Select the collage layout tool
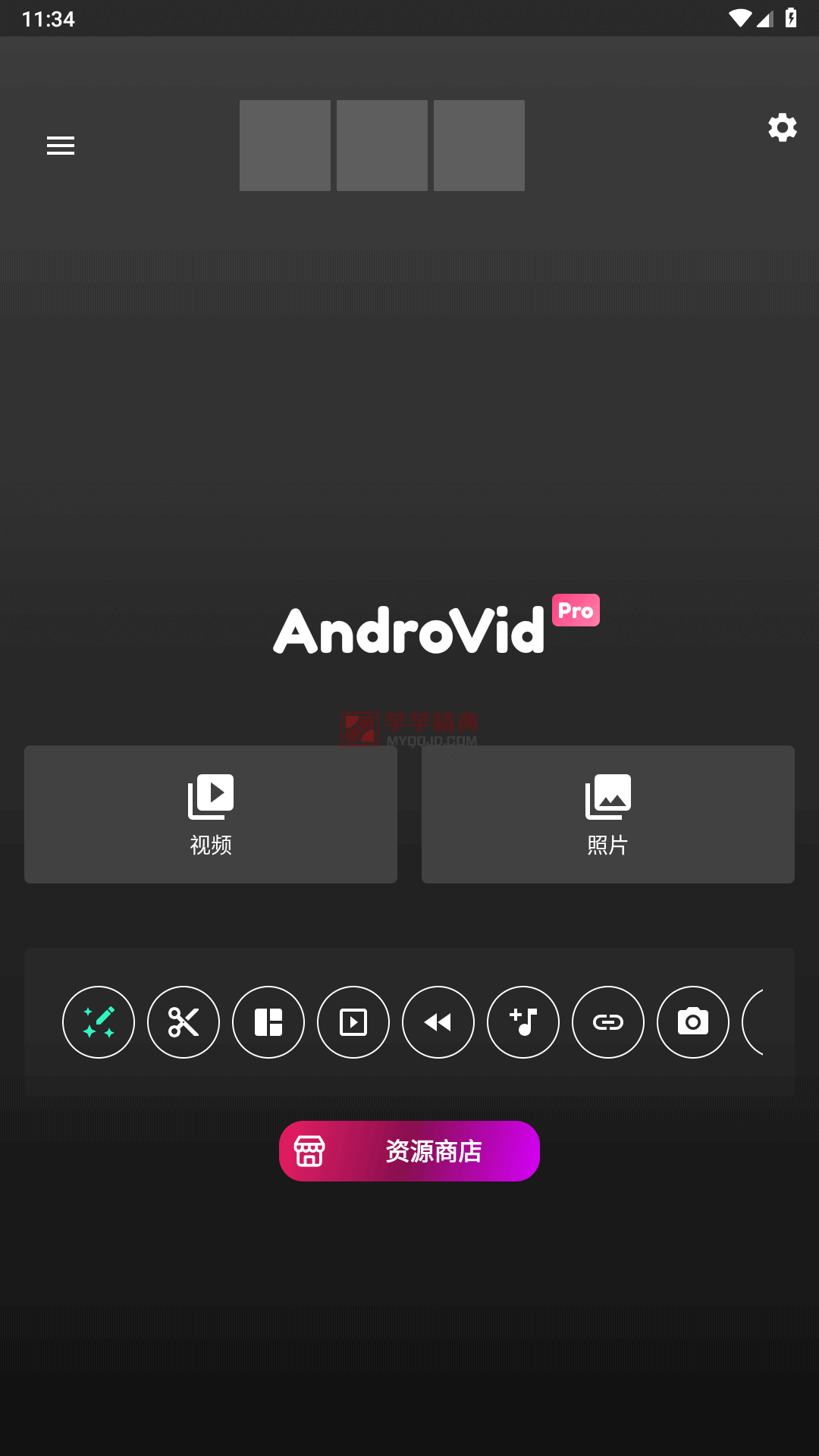 coord(268,1022)
